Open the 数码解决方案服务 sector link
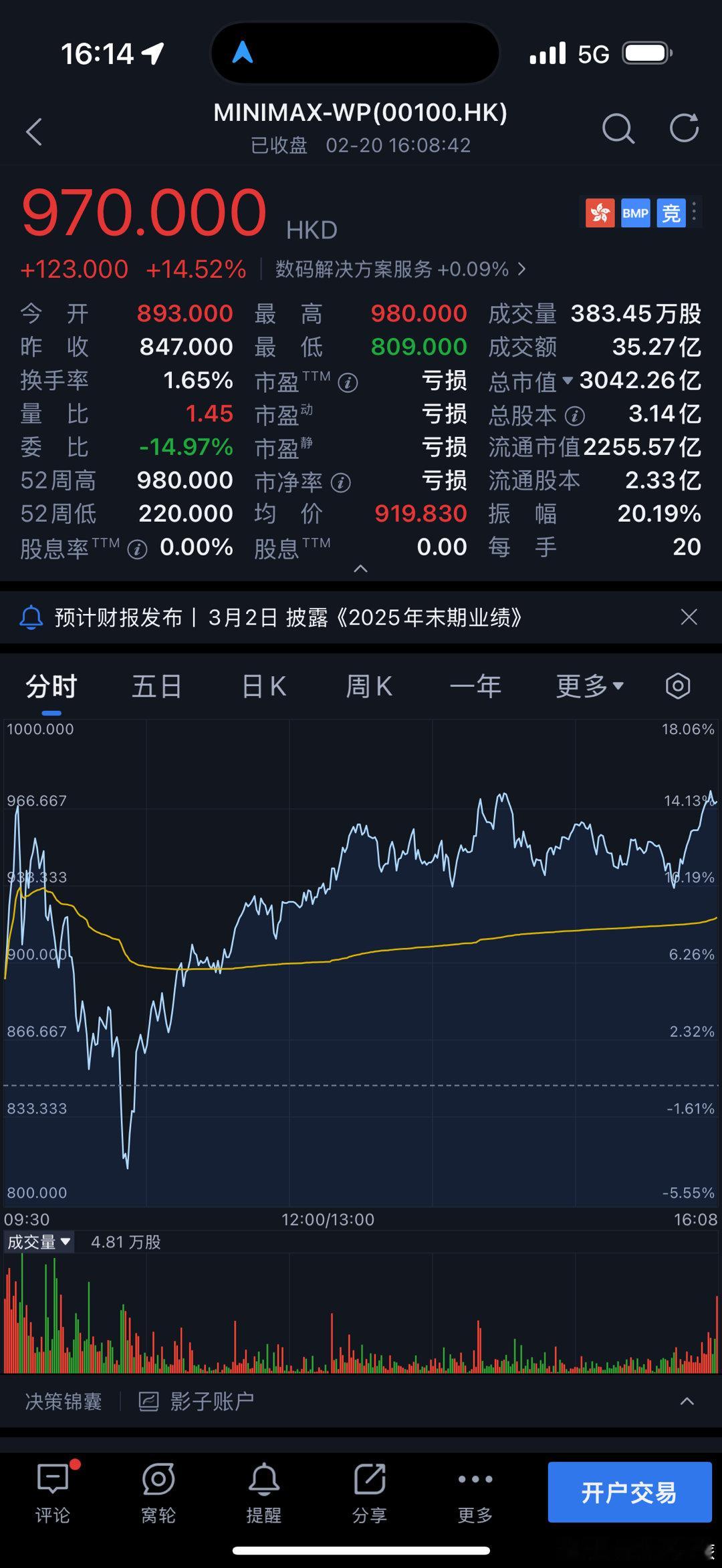722x1568 pixels. (x=394, y=270)
